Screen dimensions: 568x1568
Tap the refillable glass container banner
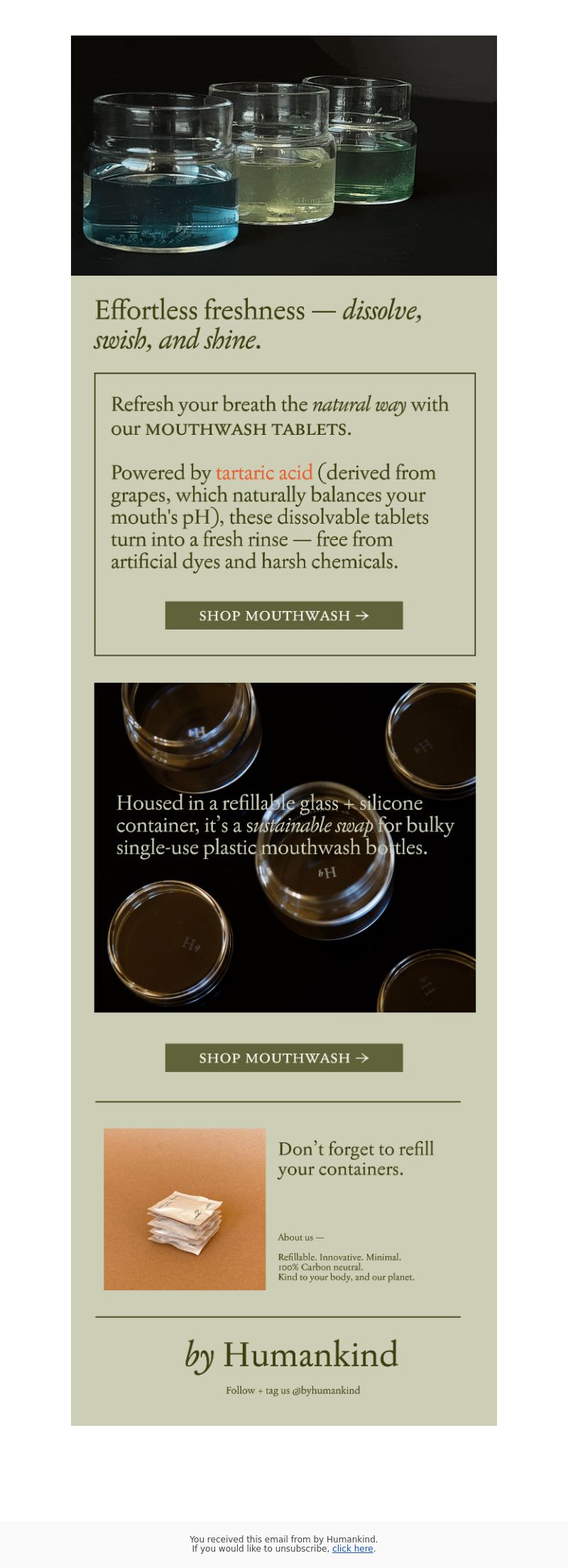(x=284, y=847)
